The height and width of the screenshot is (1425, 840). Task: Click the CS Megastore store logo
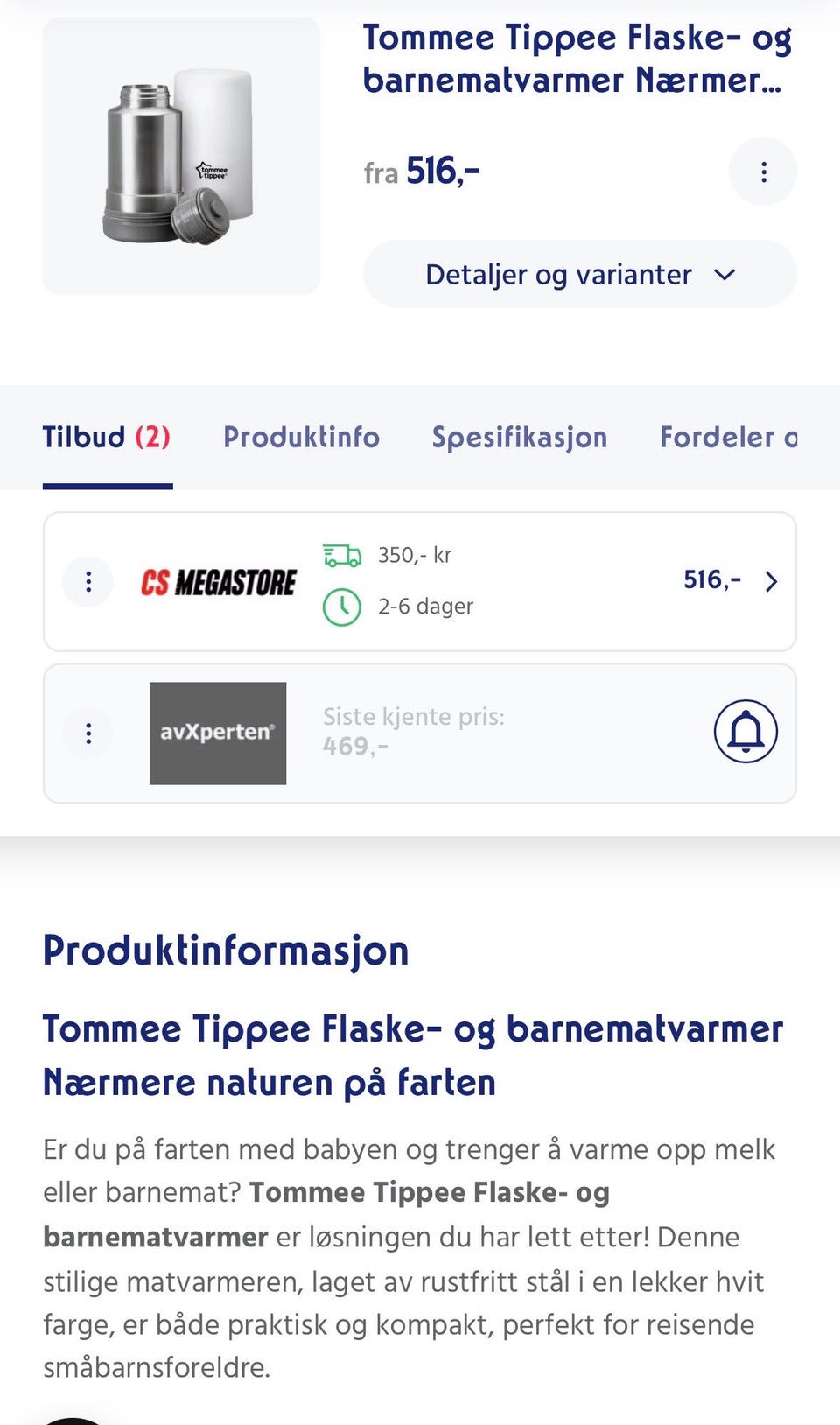coord(219,580)
